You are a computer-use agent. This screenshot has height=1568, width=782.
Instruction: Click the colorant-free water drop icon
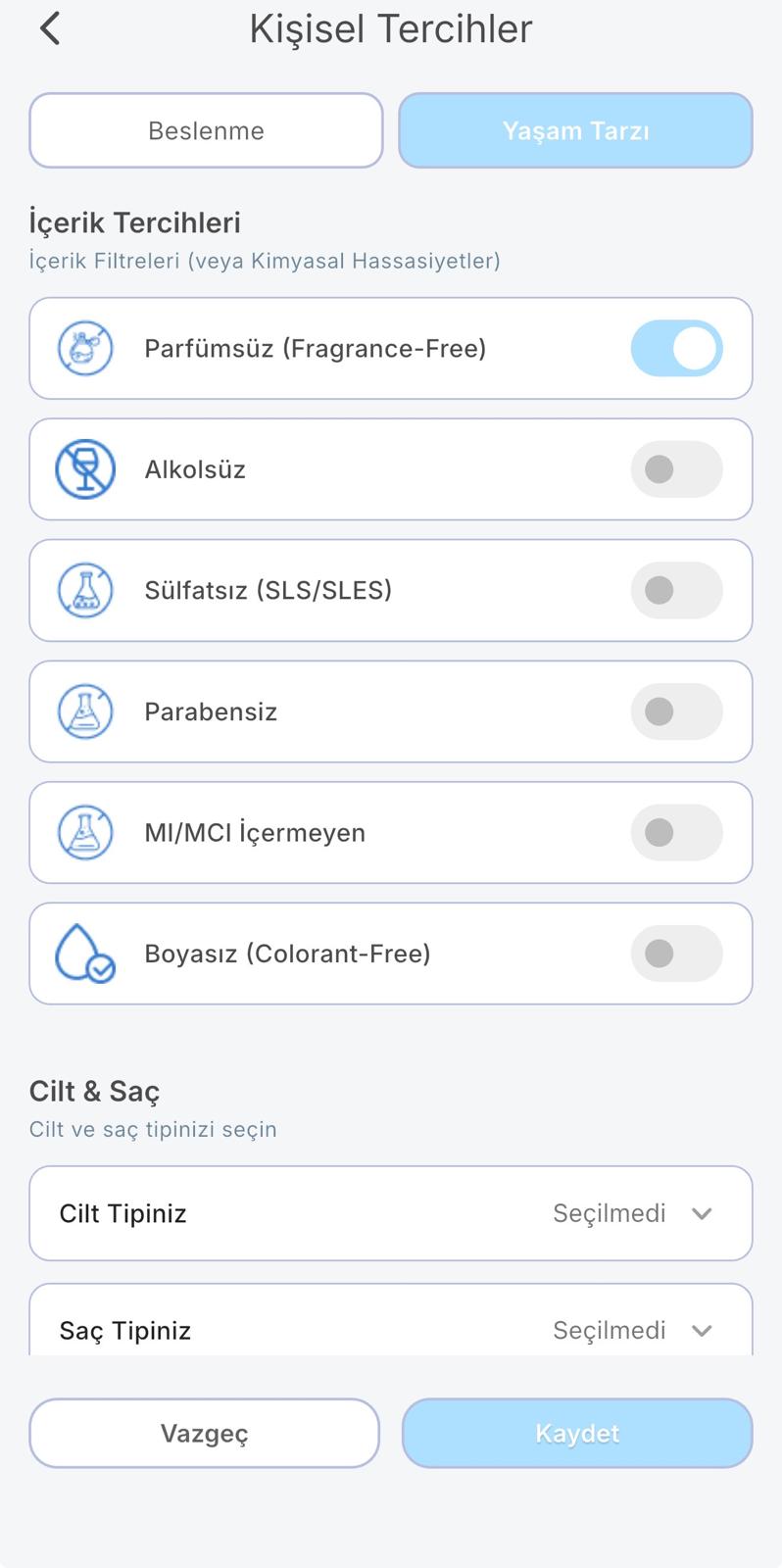click(x=85, y=953)
